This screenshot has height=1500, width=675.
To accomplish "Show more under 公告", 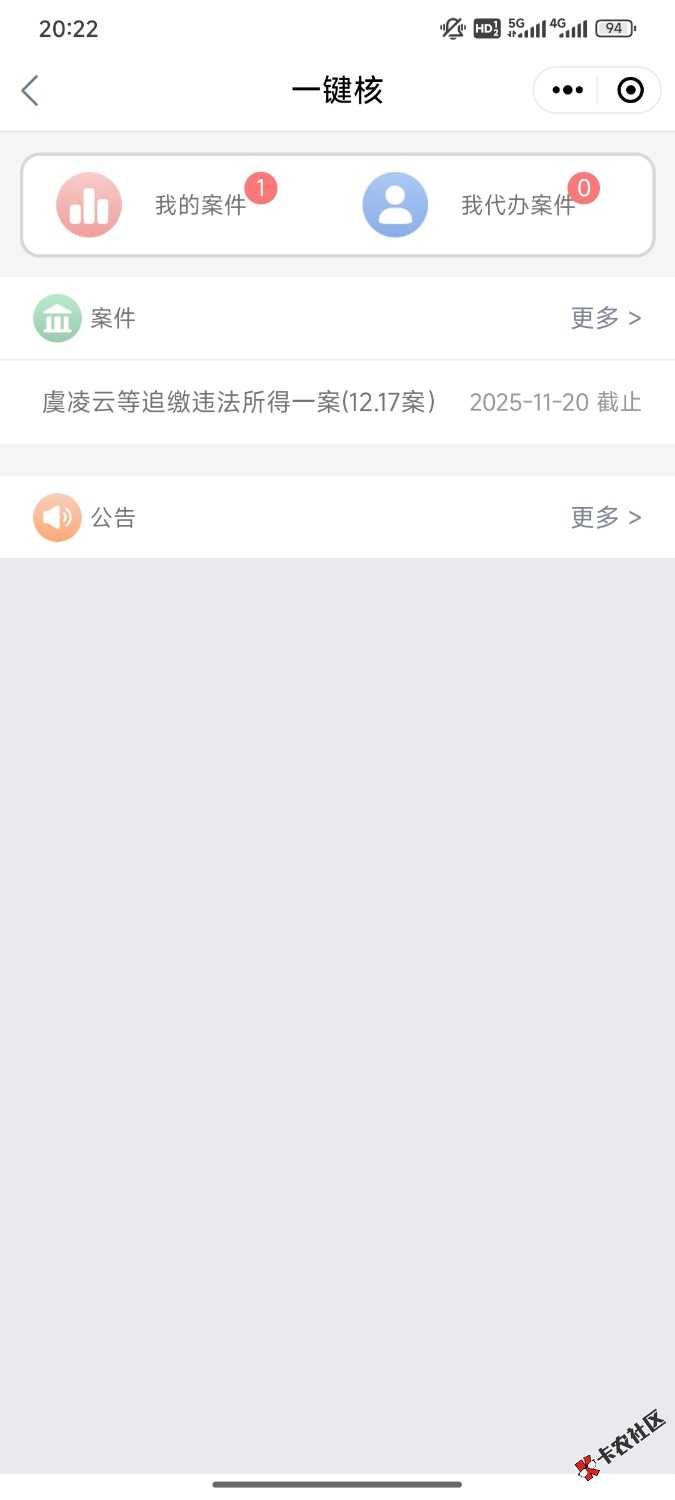I will coord(605,517).
